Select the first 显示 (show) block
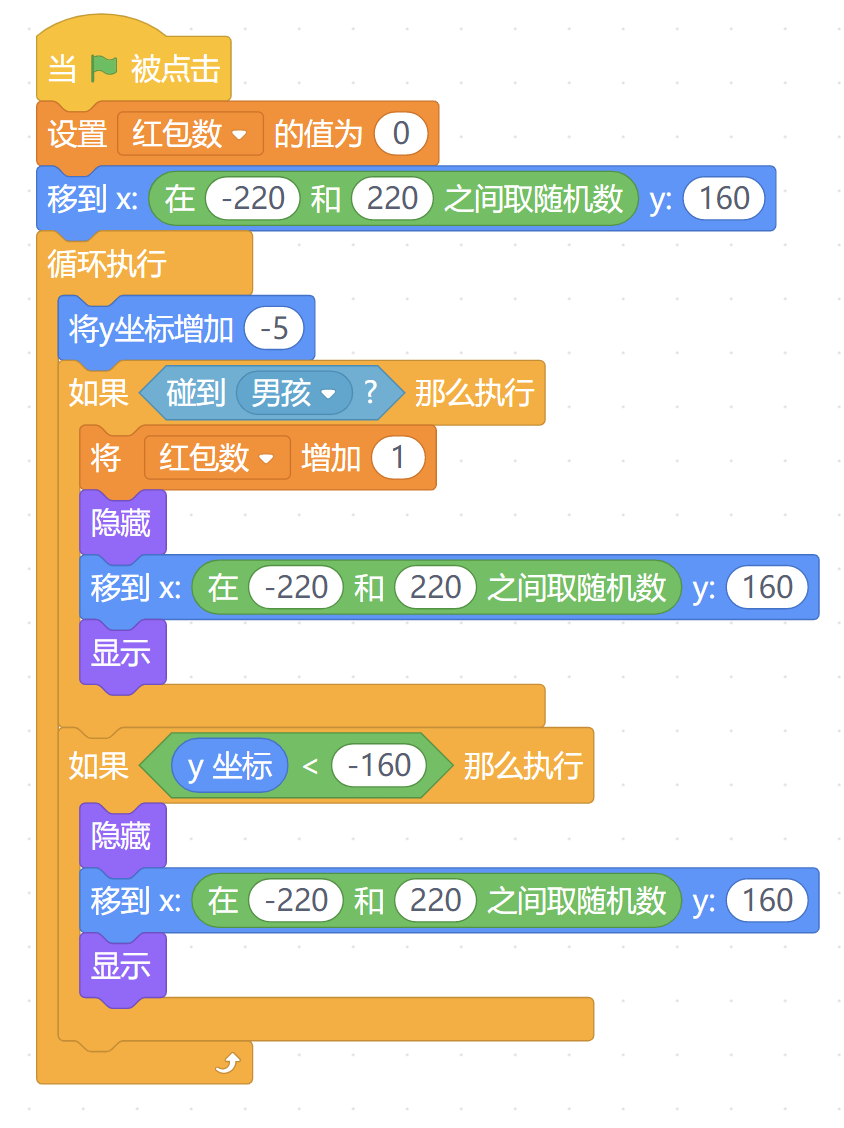This screenshot has height=1128, width=844. coord(121,652)
